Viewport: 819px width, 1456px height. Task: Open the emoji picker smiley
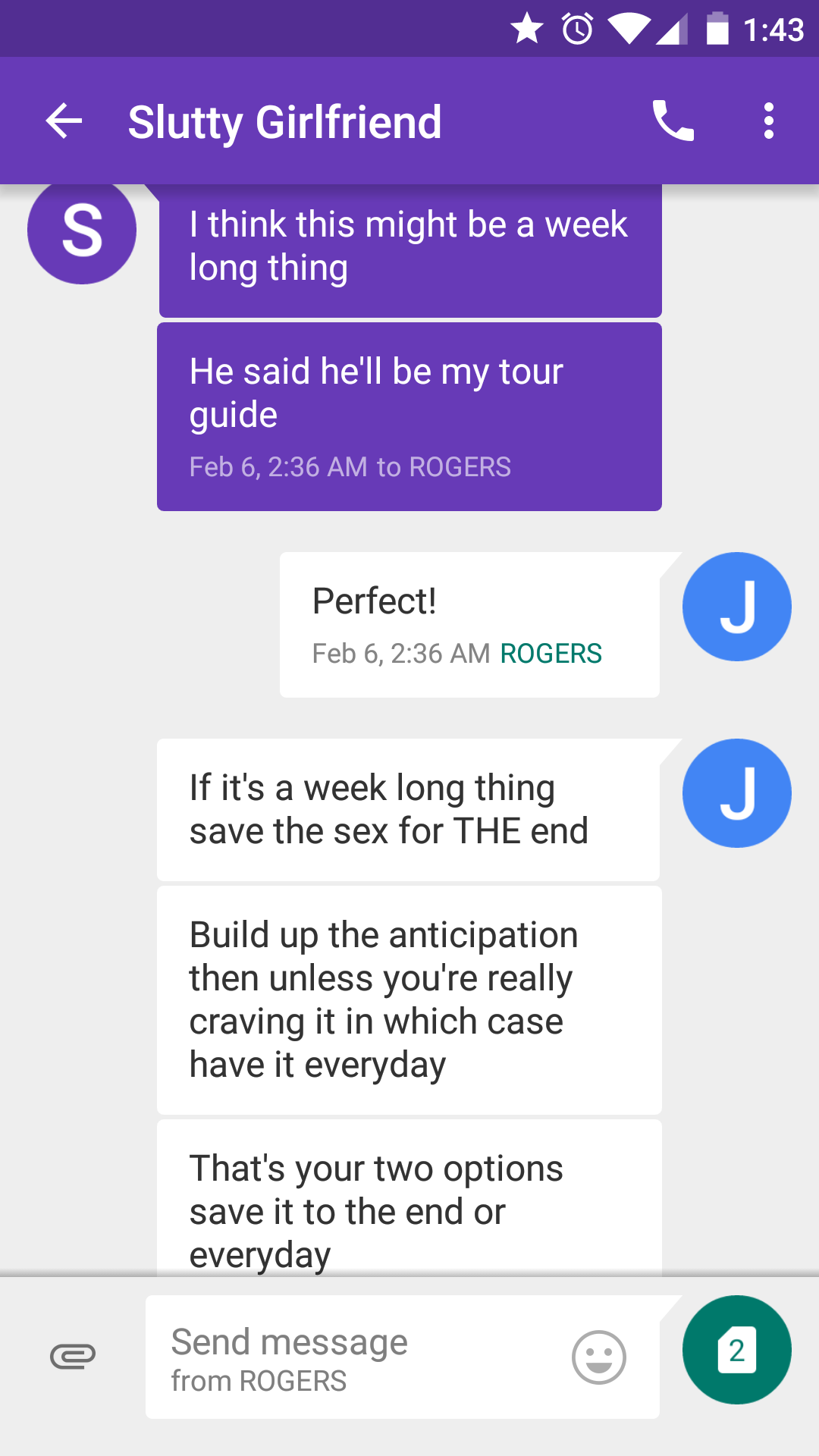598,1357
